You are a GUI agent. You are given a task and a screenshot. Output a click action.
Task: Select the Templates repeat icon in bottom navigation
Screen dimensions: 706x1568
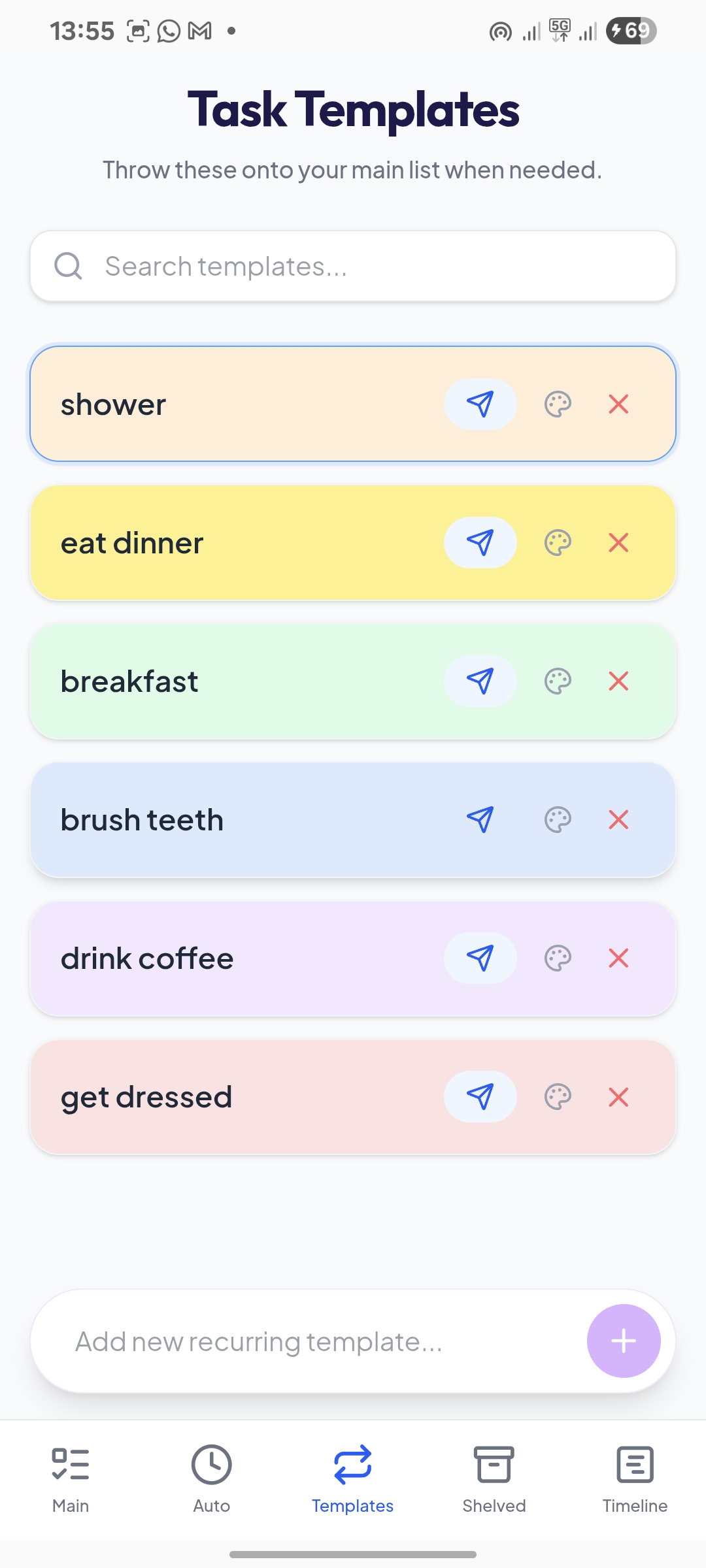coord(352,1463)
